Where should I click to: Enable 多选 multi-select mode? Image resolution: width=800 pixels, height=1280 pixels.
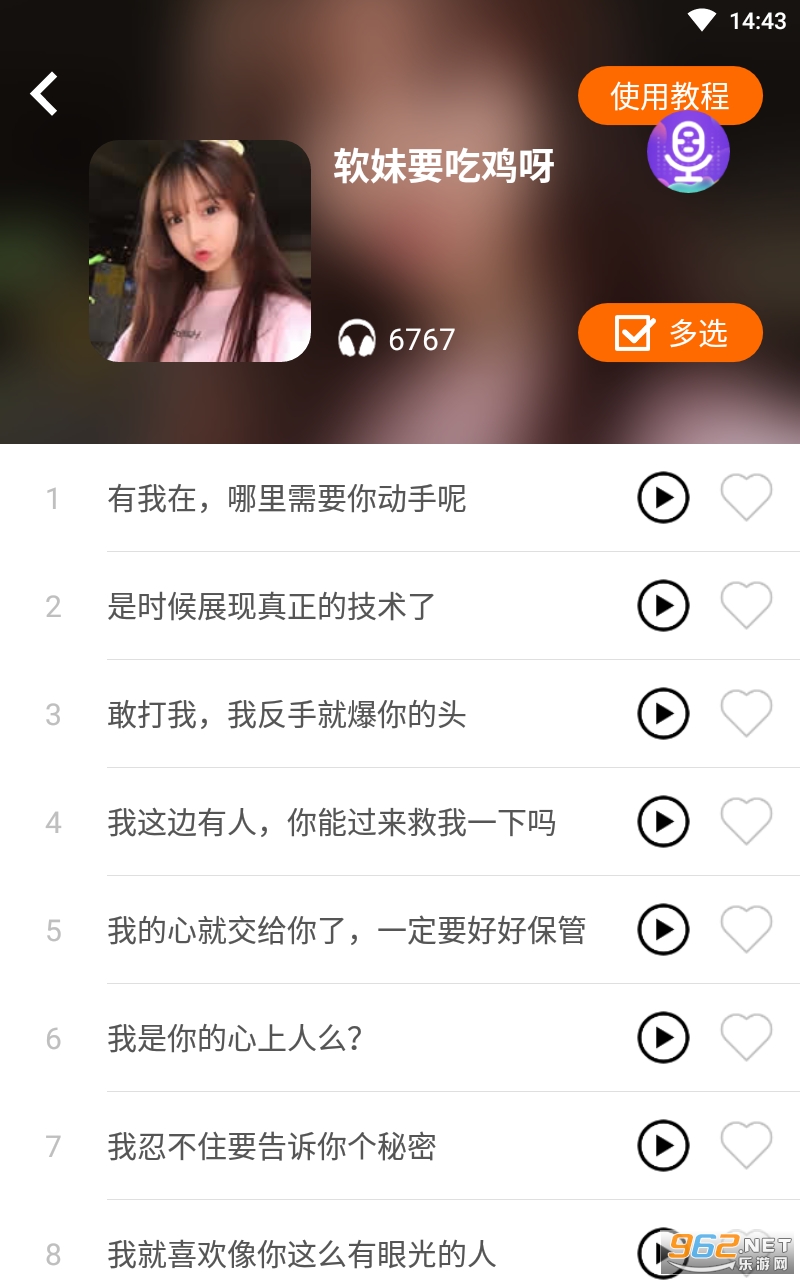coord(670,332)
